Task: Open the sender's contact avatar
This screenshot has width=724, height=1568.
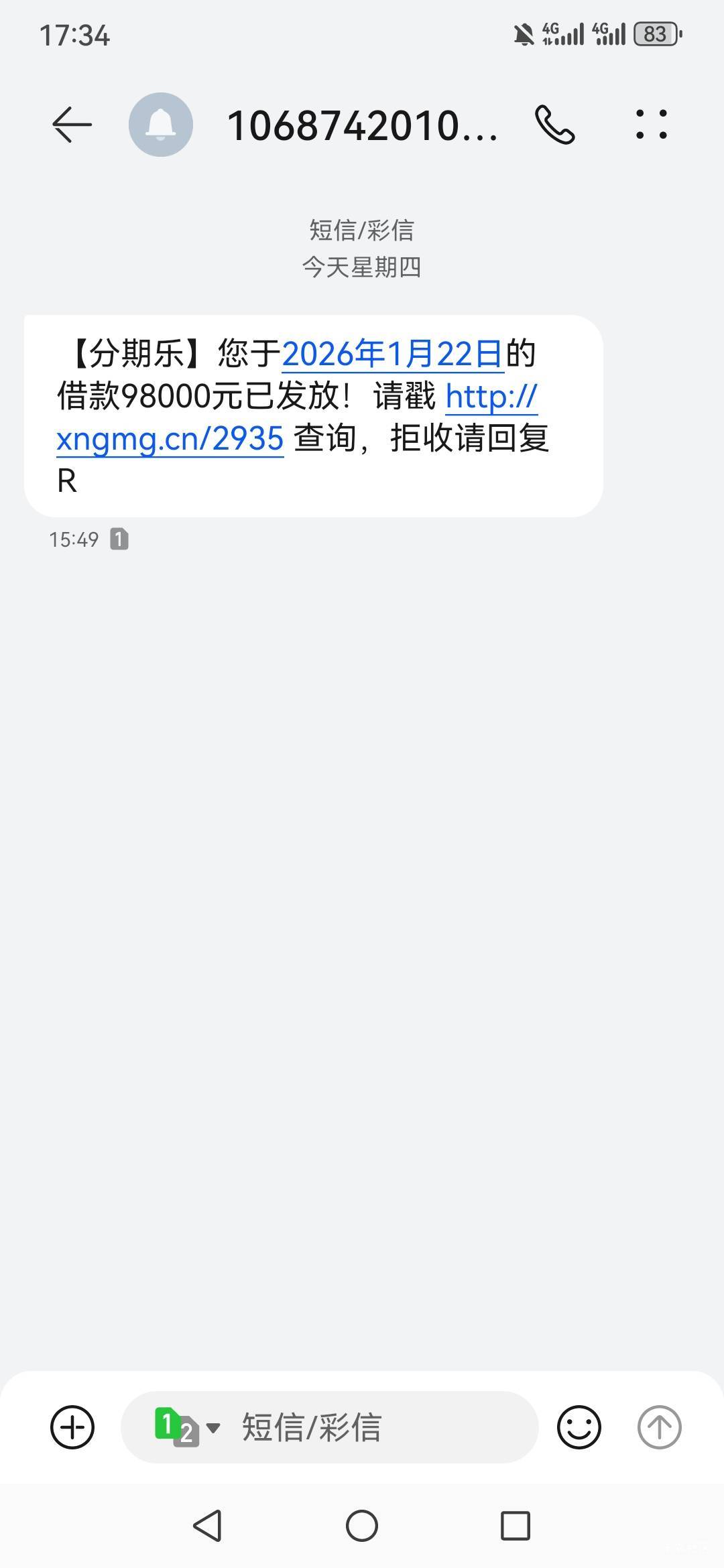Action: (x=161, y=125)
